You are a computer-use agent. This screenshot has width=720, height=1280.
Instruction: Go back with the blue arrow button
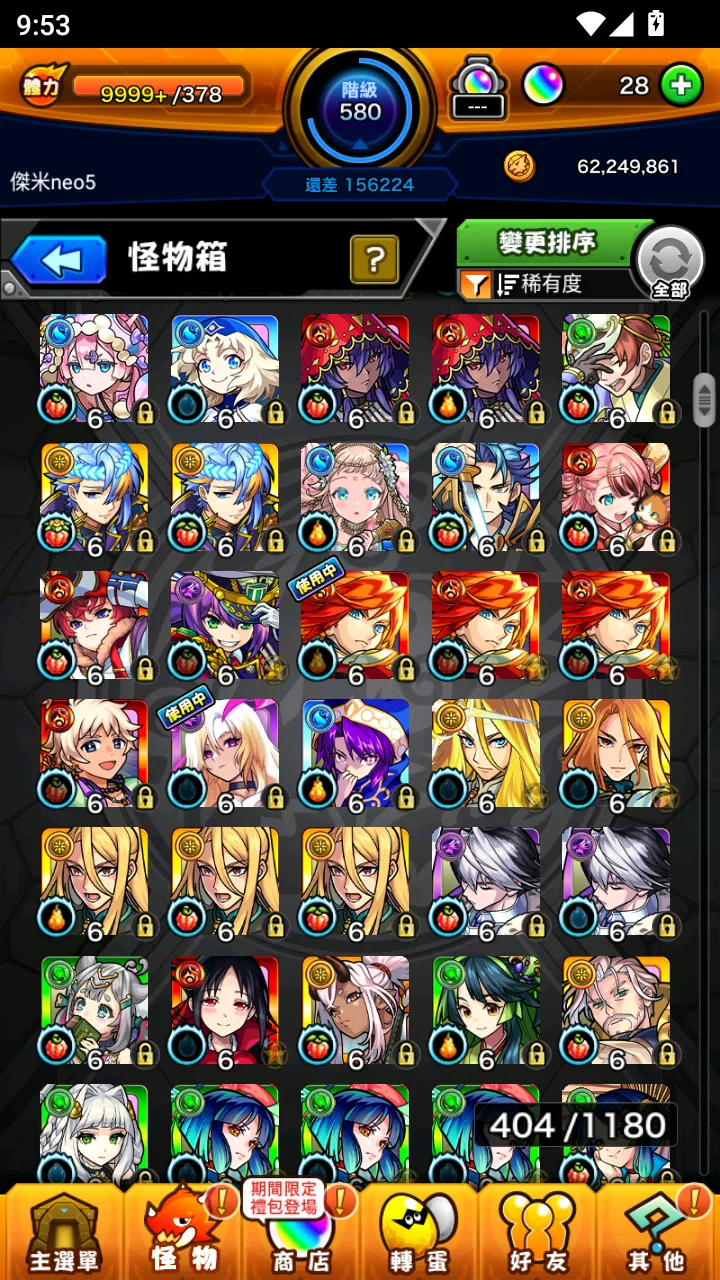(58, 260)
